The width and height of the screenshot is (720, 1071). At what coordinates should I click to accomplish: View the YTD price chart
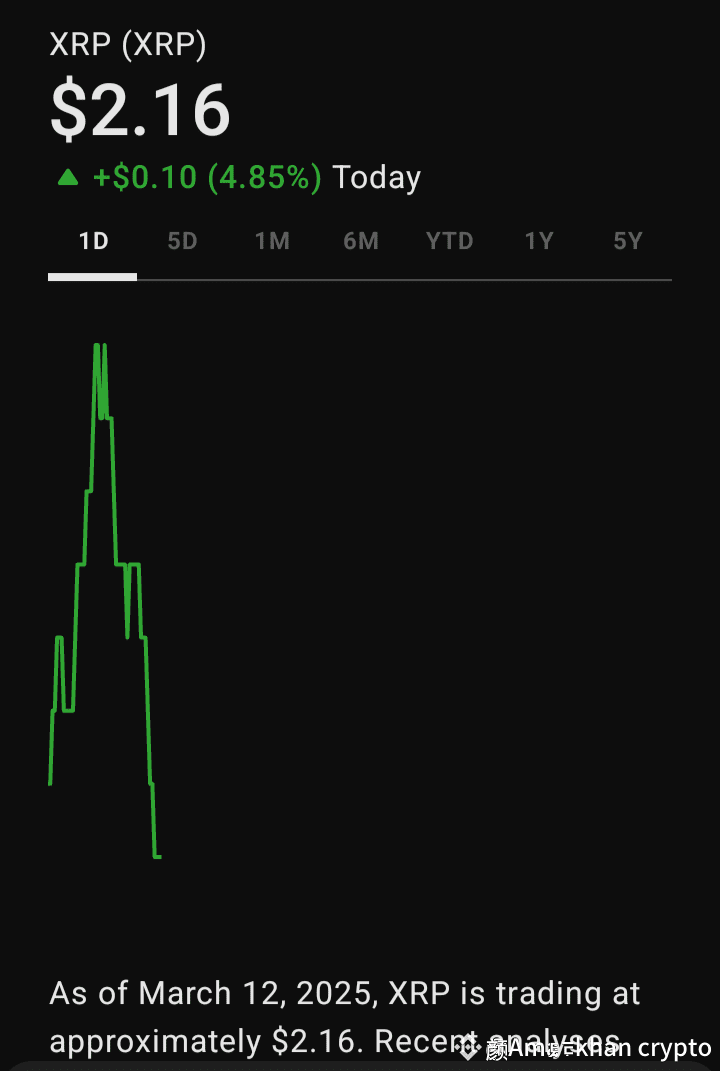[449, 242]
